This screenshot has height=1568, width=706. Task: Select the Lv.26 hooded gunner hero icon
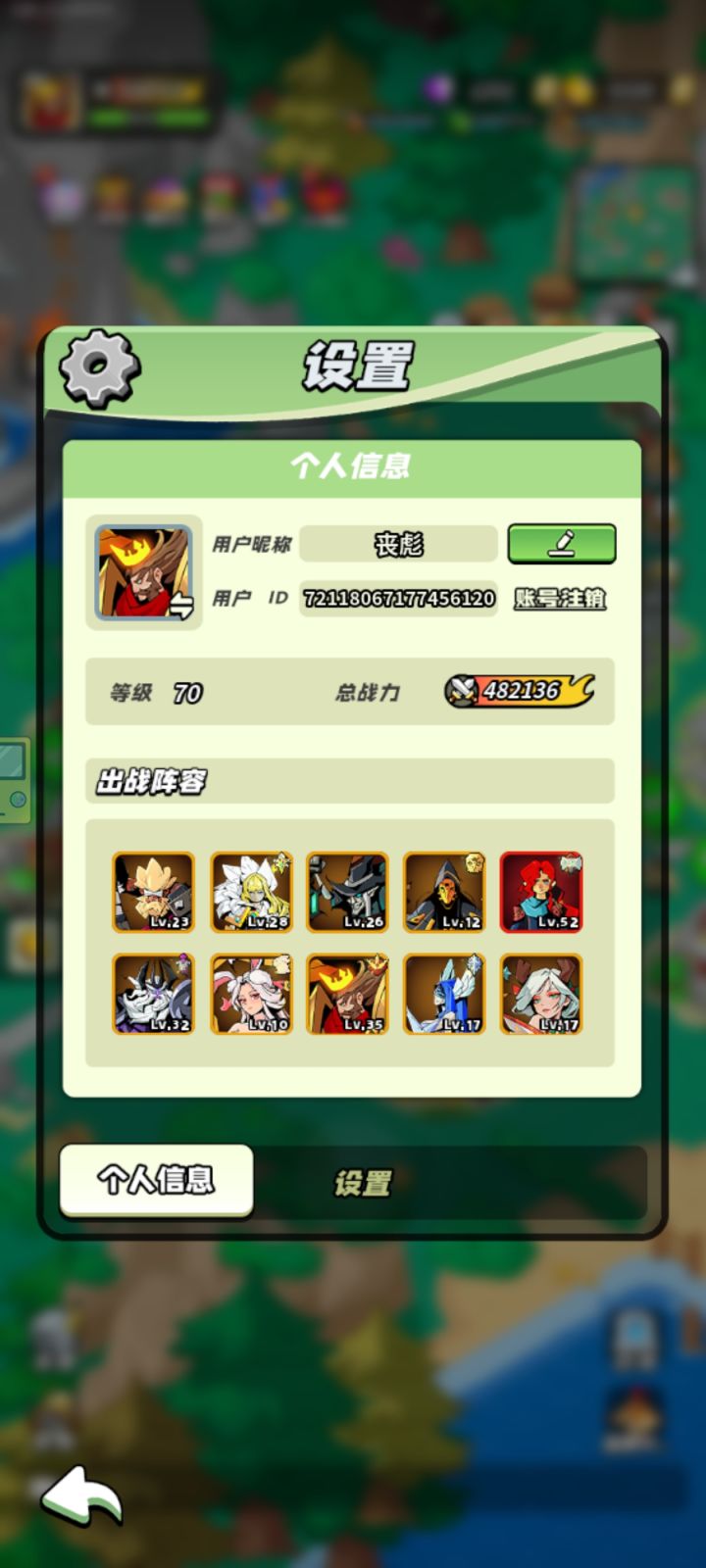click(347, 892)
